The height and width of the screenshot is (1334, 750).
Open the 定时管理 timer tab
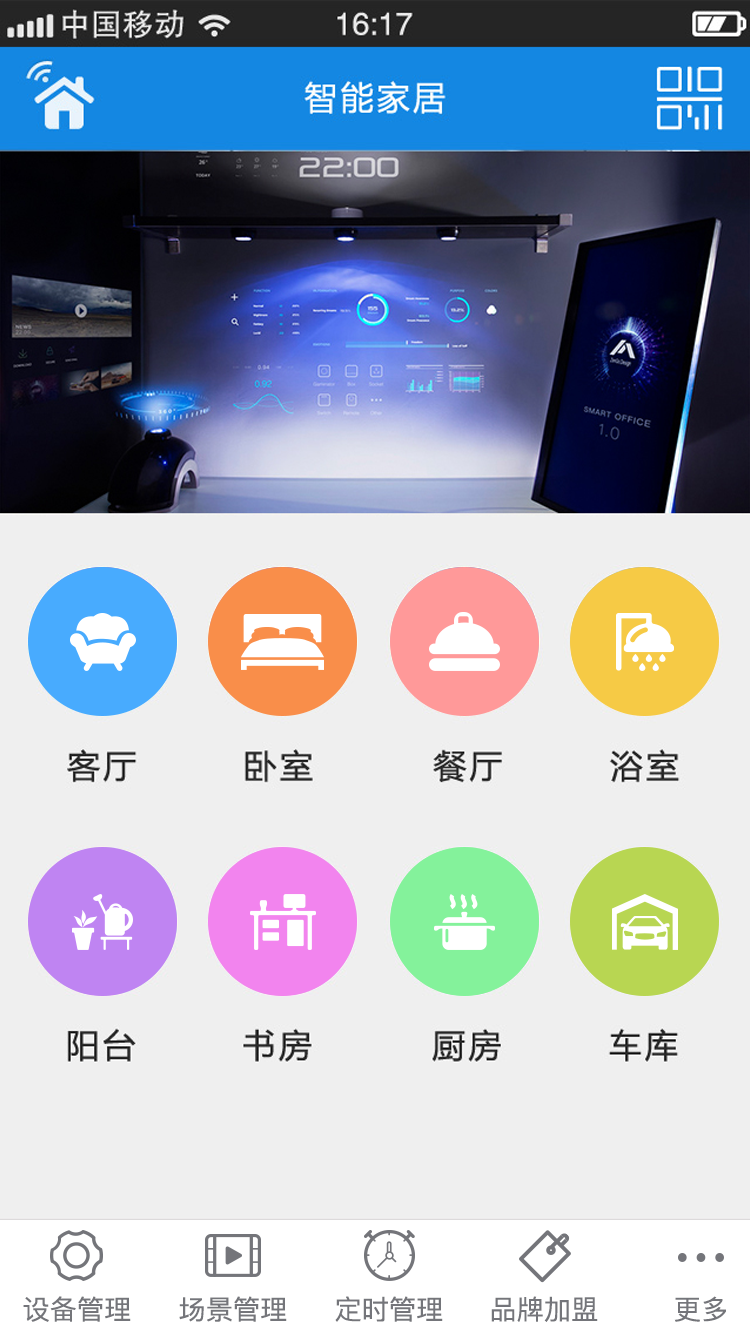(389, 1277)
